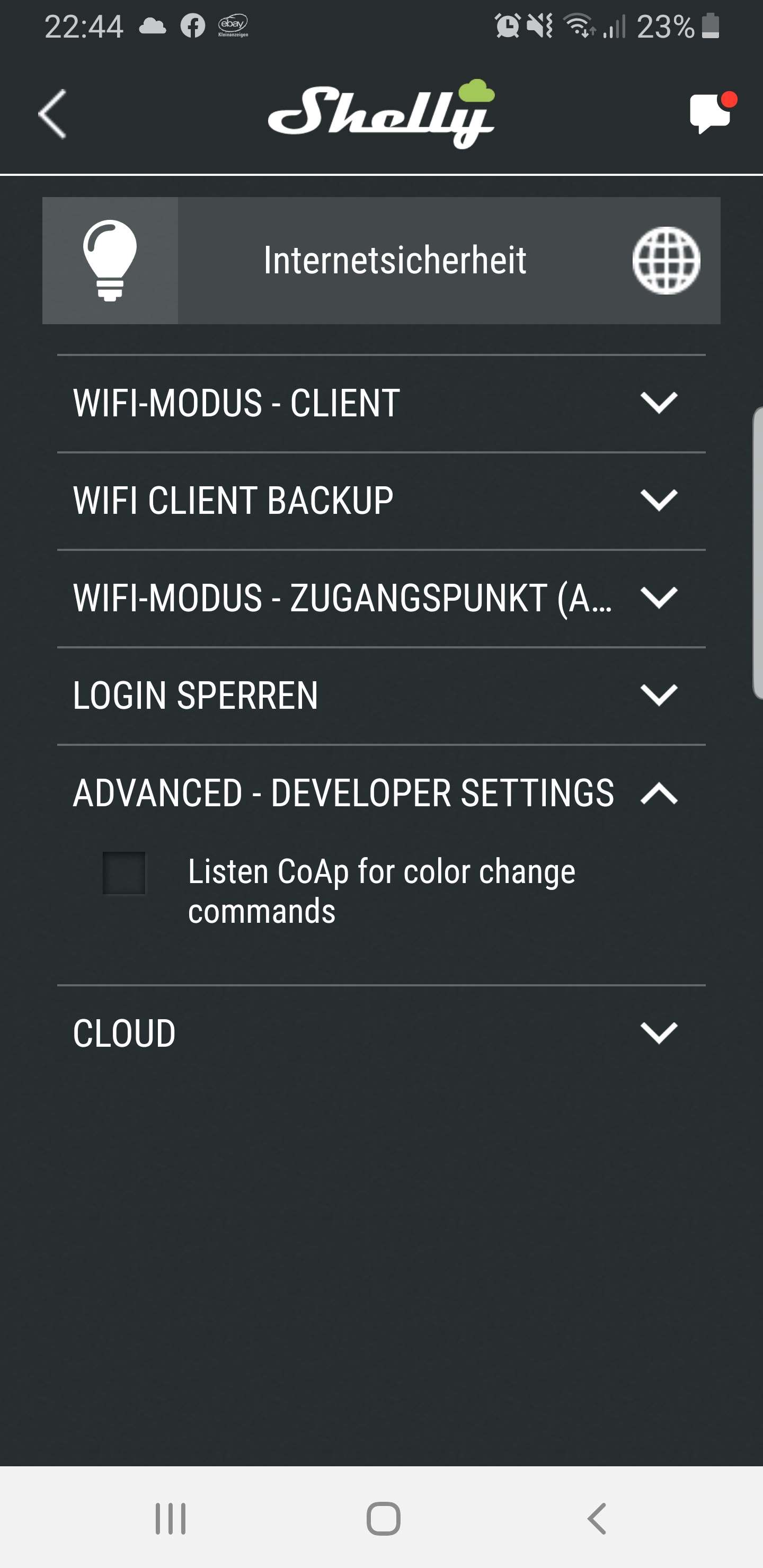Tap the globe icon beside Internetsicherheit

pyautogui.click(x=666, y=261)
